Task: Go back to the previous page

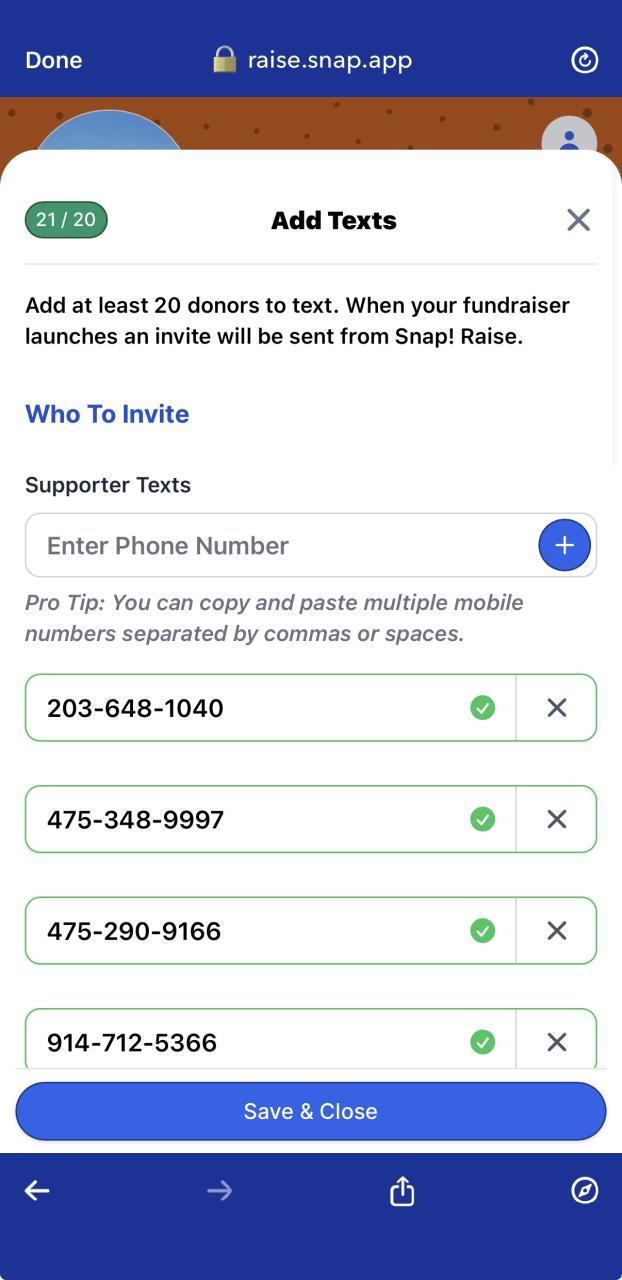Action: coord(37,1190)
